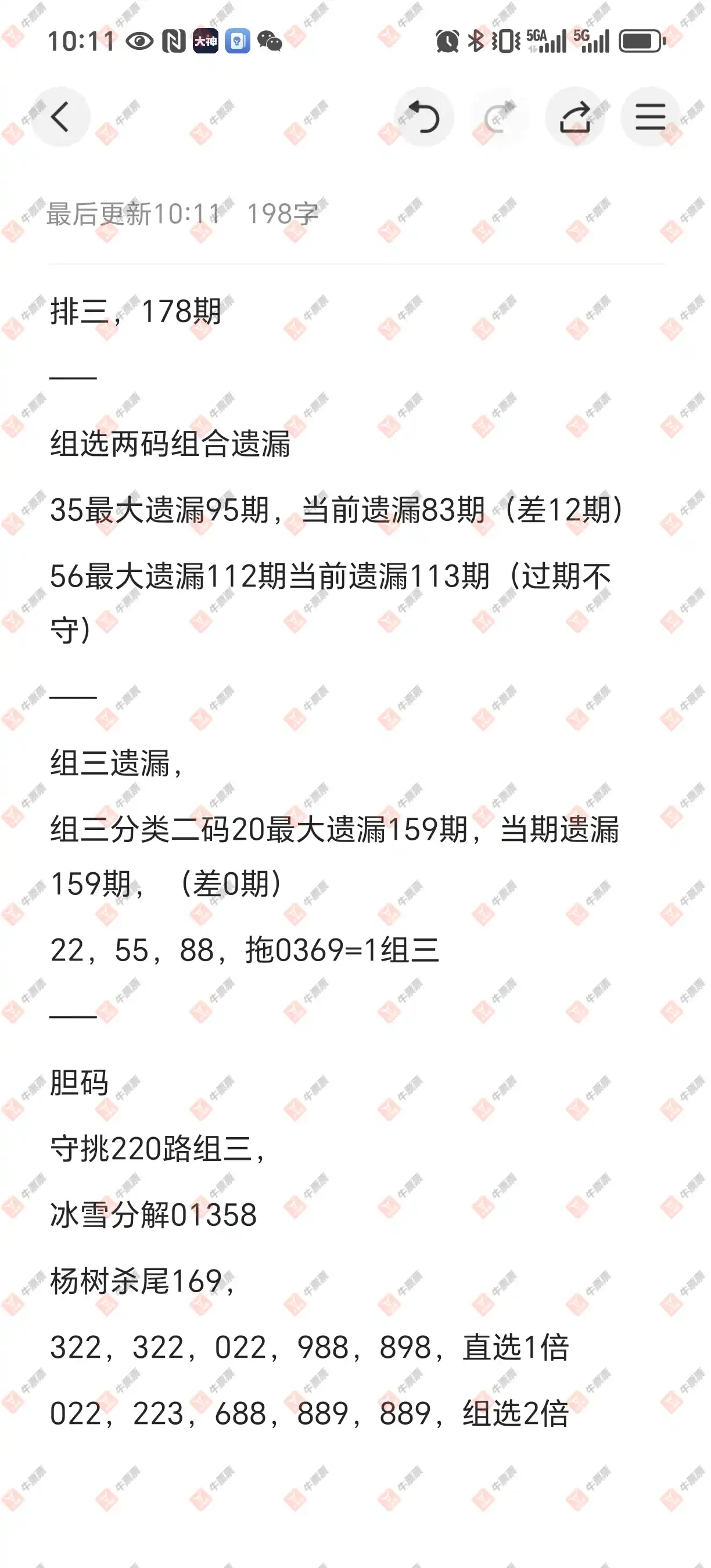Redo the last undone edit
Viewport: 711px width, 1568px height.
pos(500,116)
